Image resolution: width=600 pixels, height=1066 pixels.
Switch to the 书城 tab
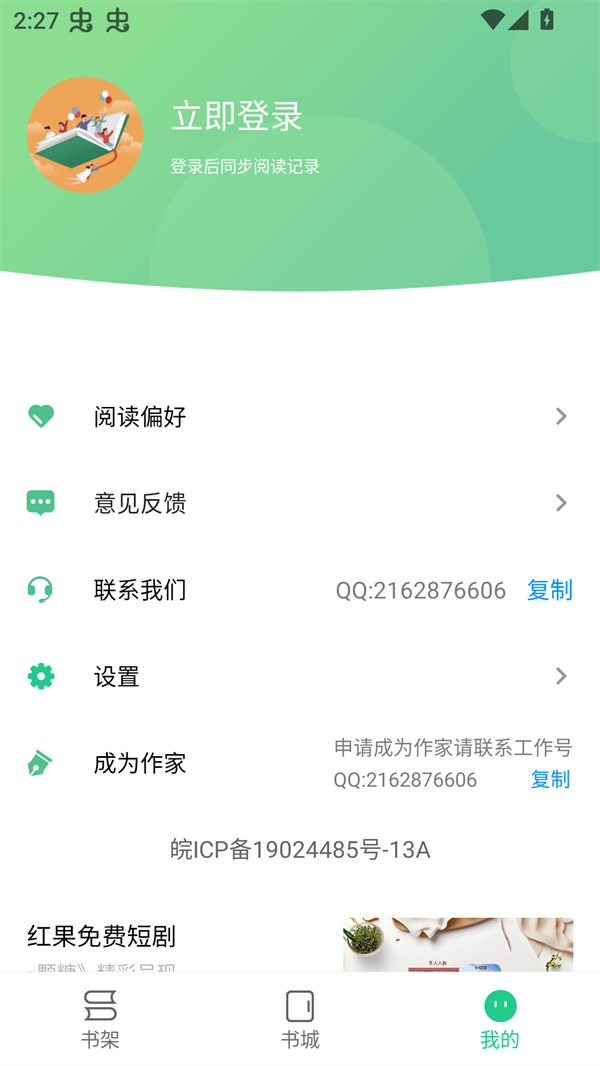300,1019
